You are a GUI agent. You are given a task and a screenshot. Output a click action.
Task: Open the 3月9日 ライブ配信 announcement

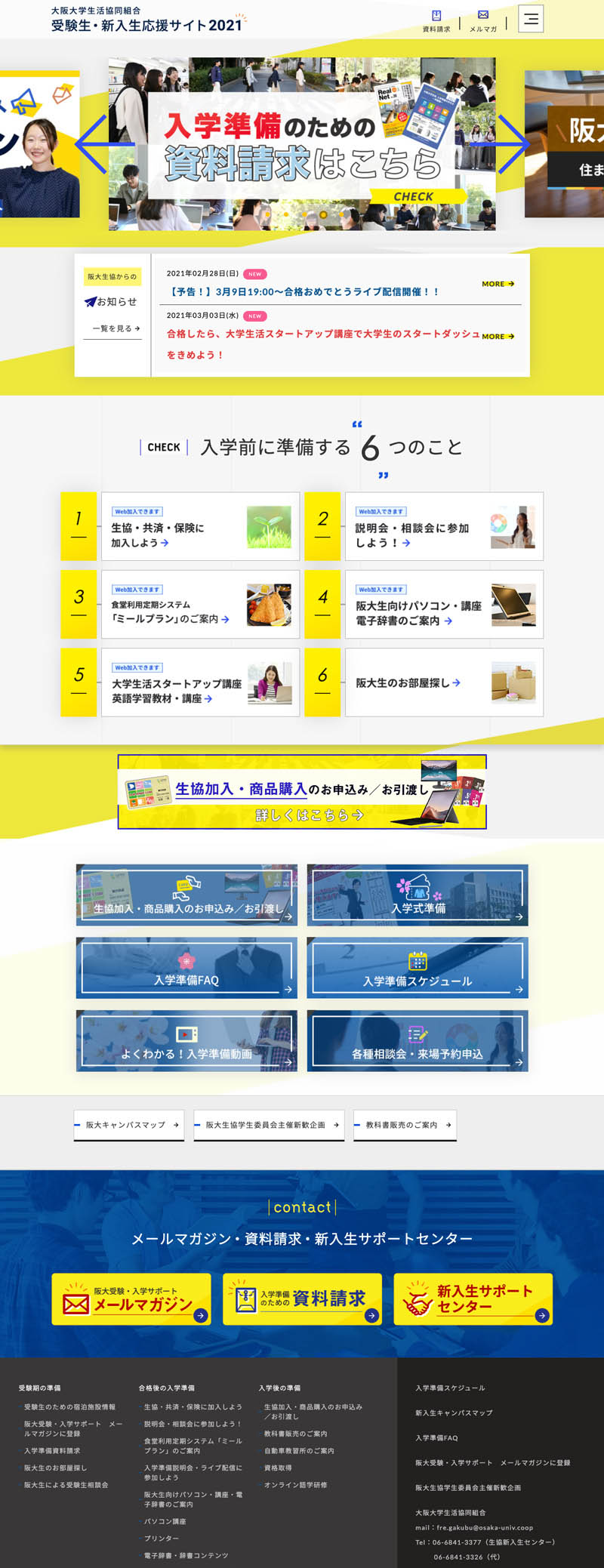tap(303, 291)
